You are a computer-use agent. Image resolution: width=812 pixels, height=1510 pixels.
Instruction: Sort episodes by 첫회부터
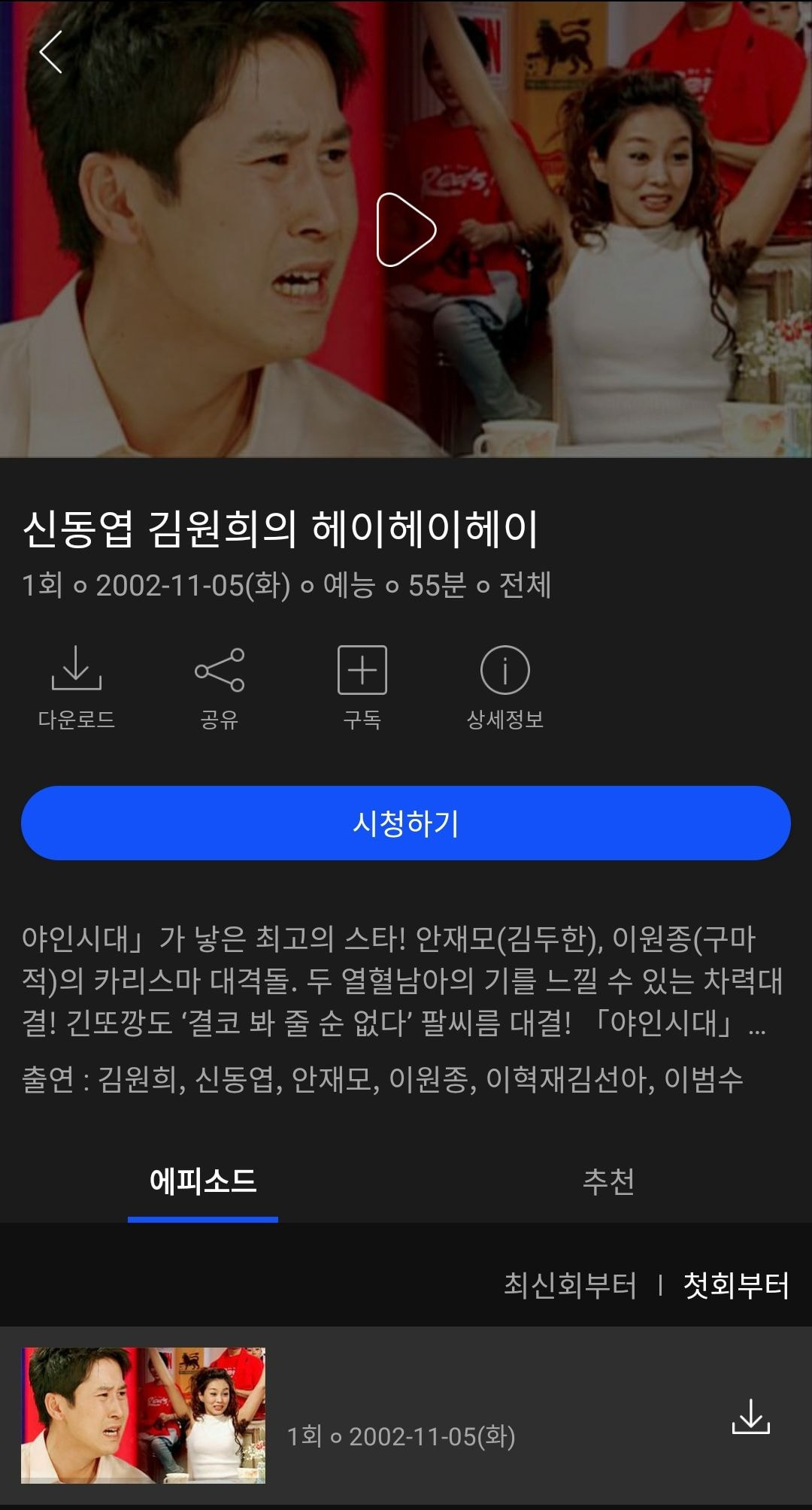(735, 1285)
